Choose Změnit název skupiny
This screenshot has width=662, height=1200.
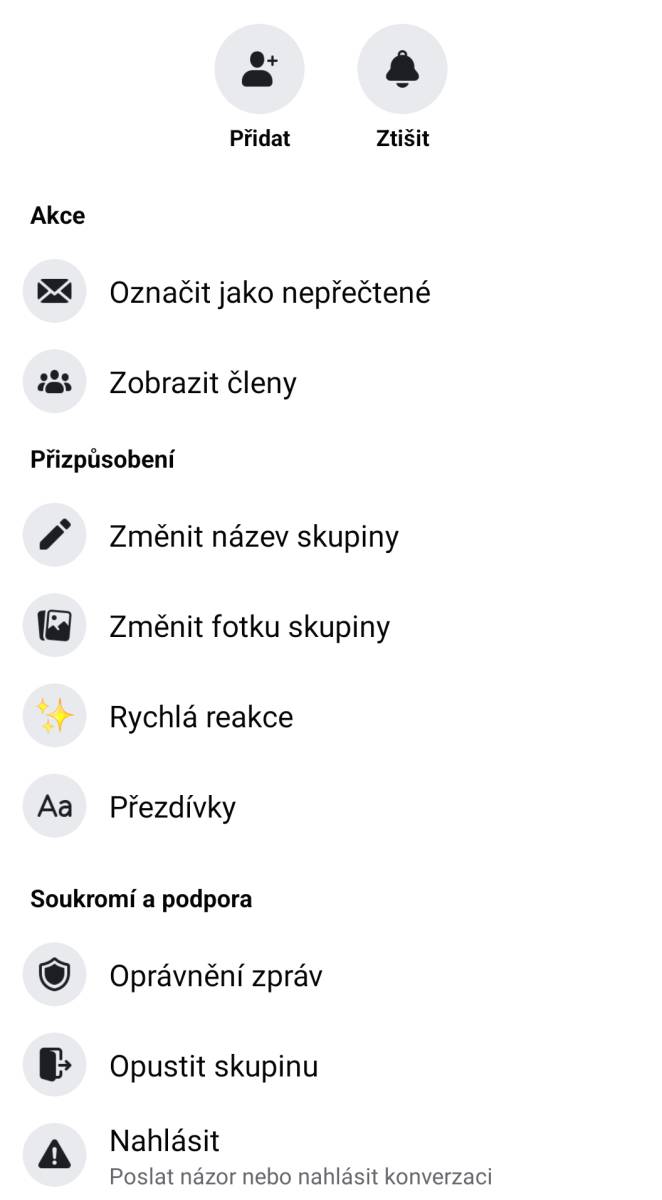pyautogui.click(x=331, y=537)
